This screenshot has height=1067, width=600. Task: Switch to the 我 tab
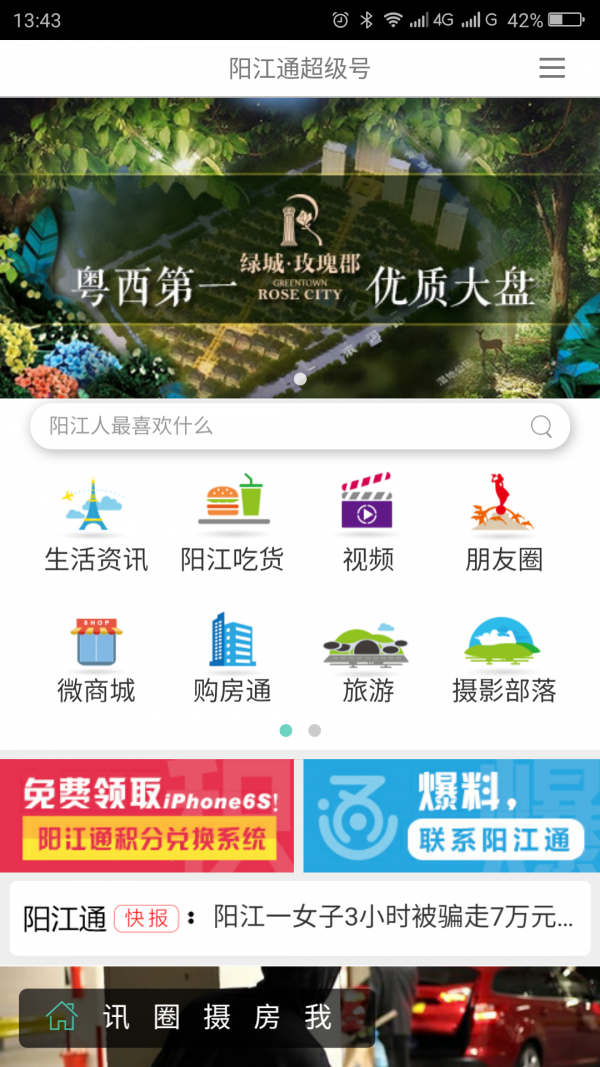(x=318, y=1017)
